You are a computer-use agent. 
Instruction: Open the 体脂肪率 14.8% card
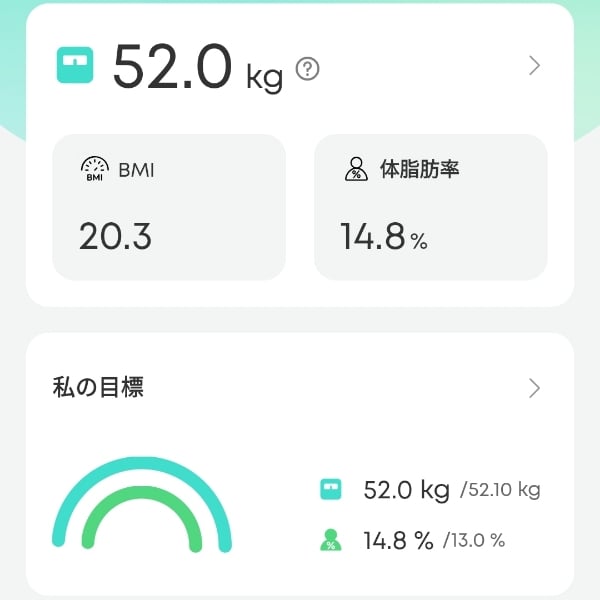click(431, 207)
